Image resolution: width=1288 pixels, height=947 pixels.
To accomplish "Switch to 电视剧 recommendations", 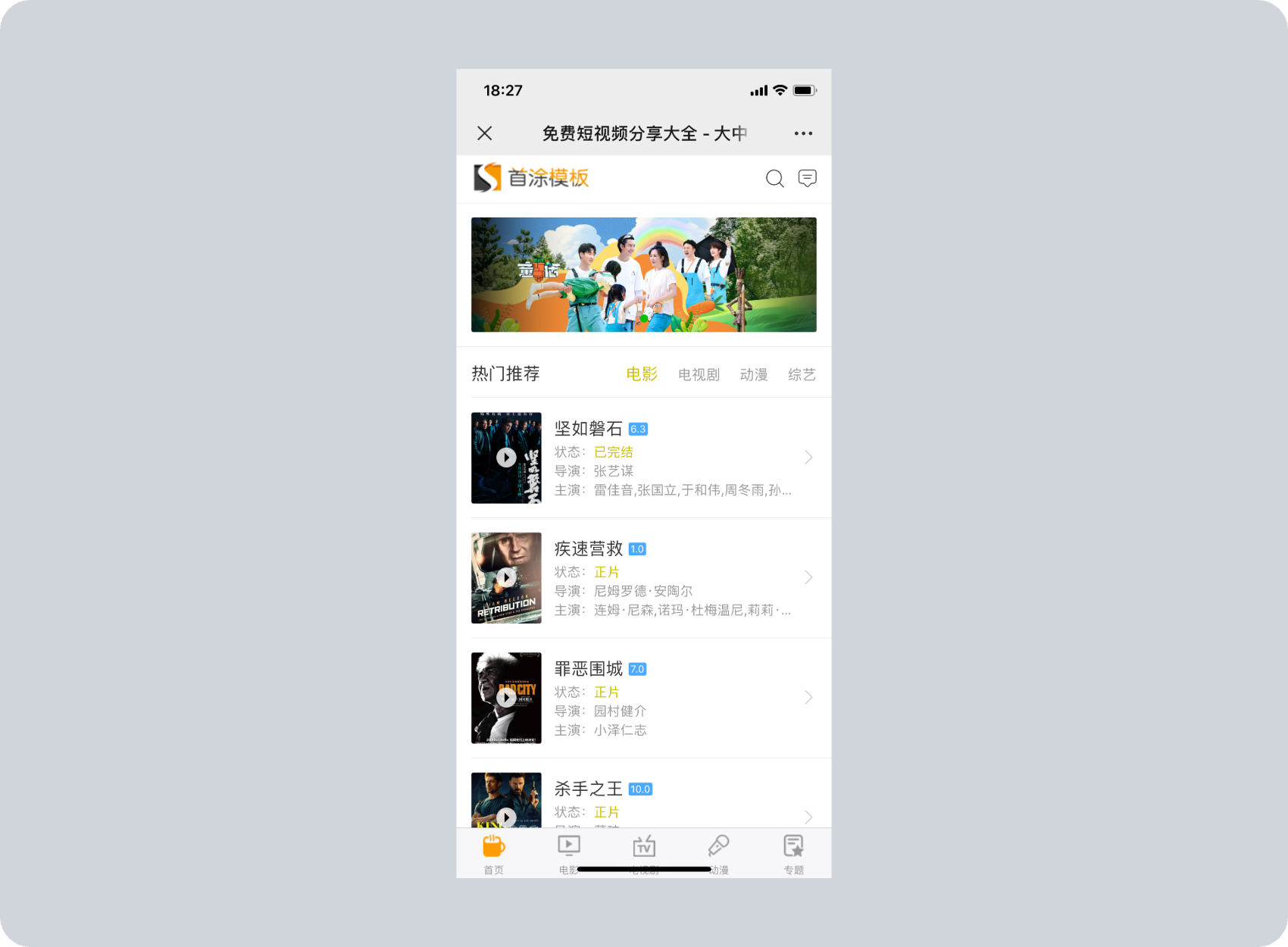I will click(699, 375).
